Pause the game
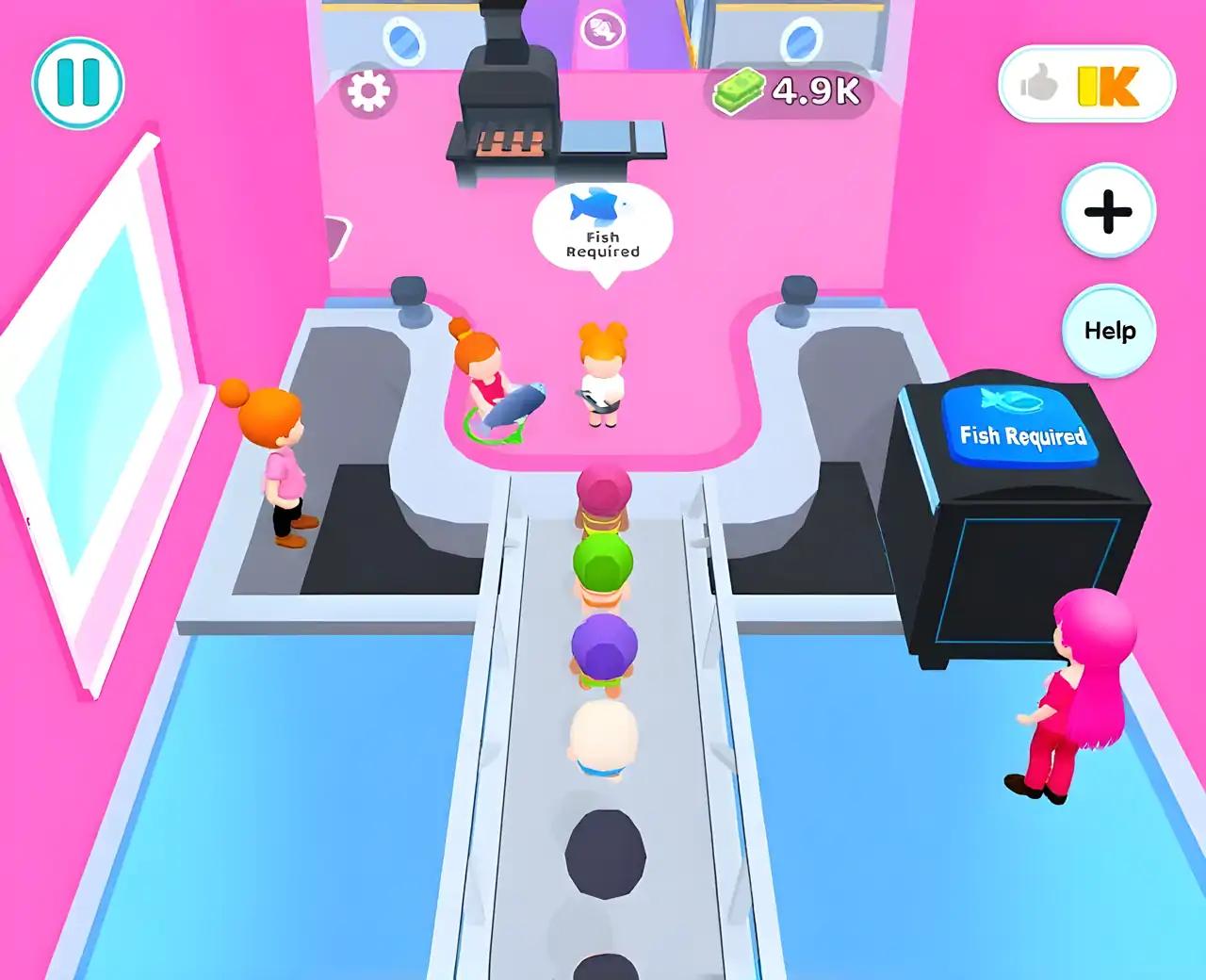 click(78, 83)
